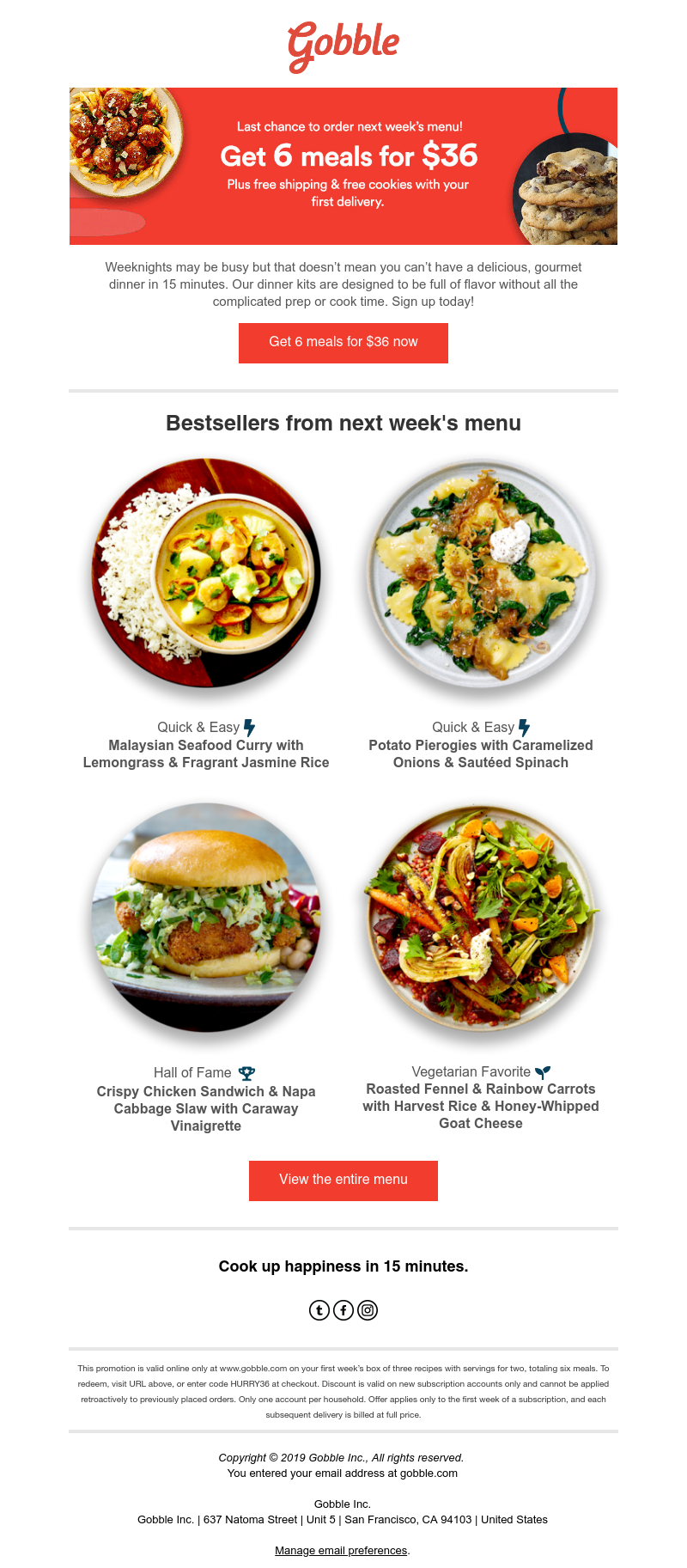Open the promo banner for 6 meals for $36
687x1568 pixels.
[x=343, y=166]
